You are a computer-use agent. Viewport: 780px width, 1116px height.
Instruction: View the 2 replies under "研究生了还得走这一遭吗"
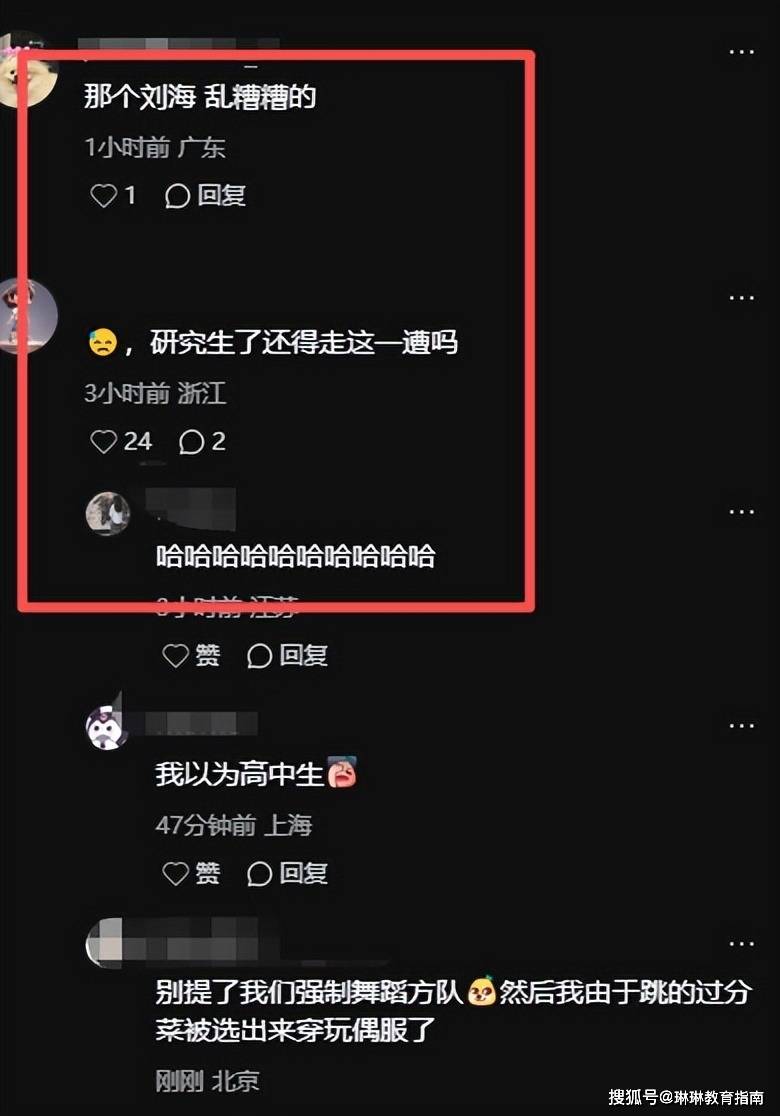202,441
